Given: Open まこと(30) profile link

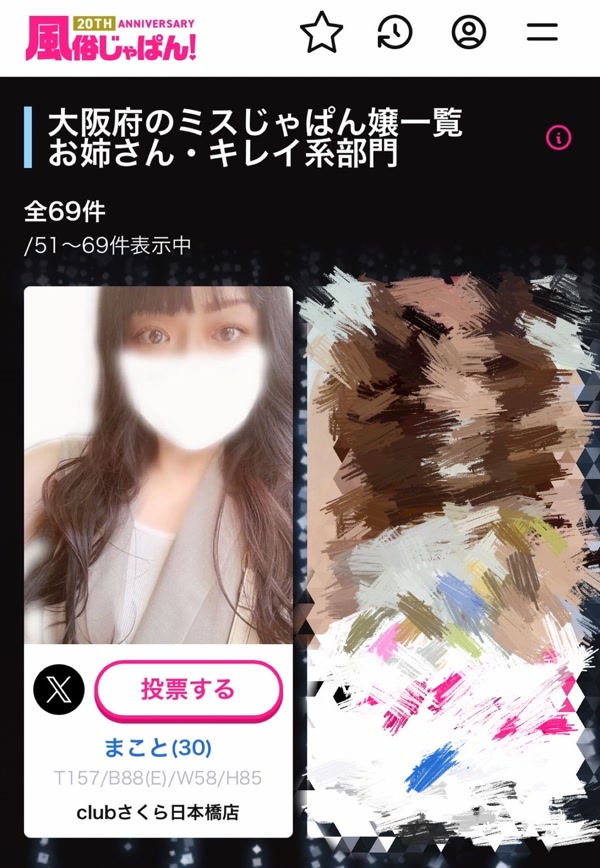Looking at the screenshot, I should (x=158, y=747).
